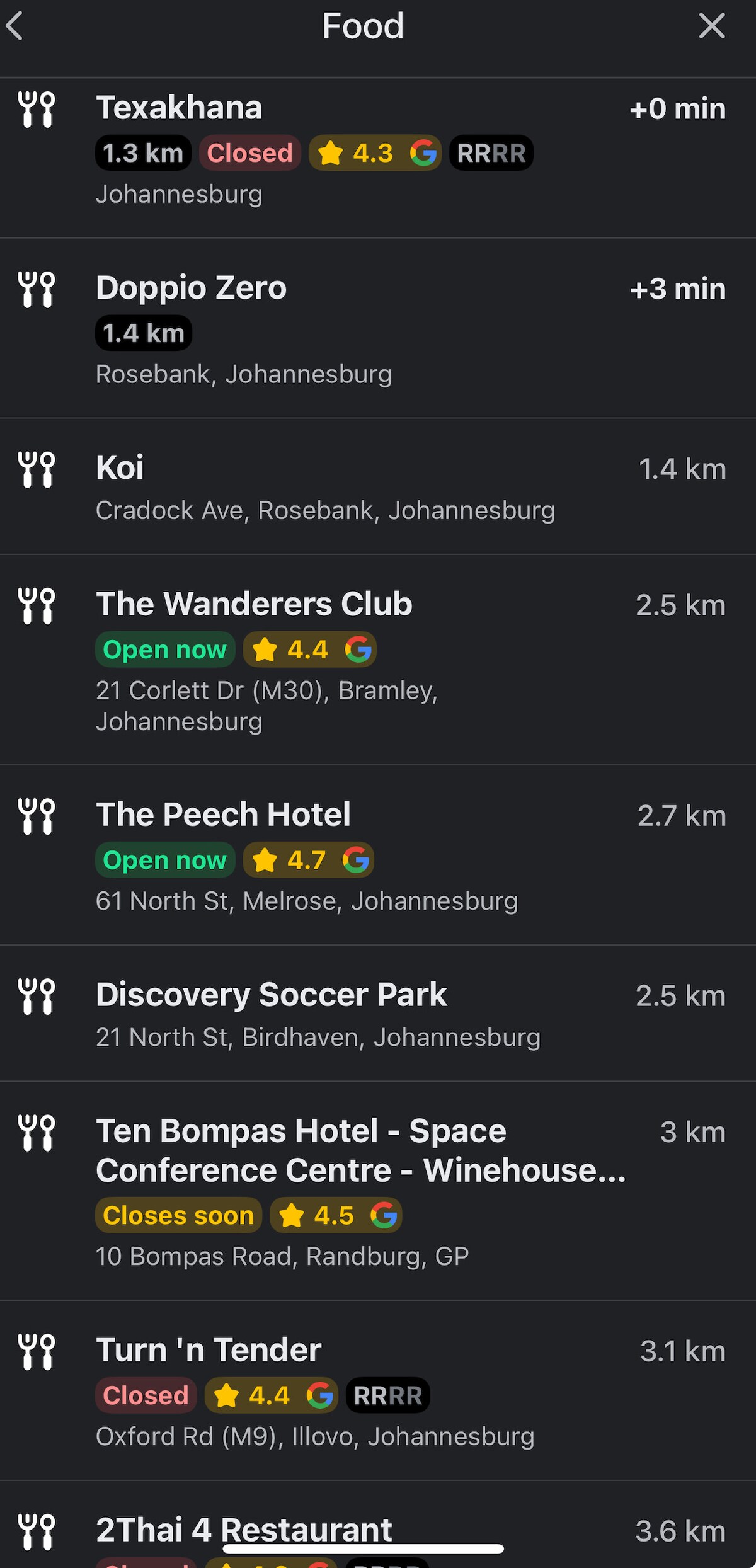
Task: Close the Food list
Action: [x=712, y=26]
